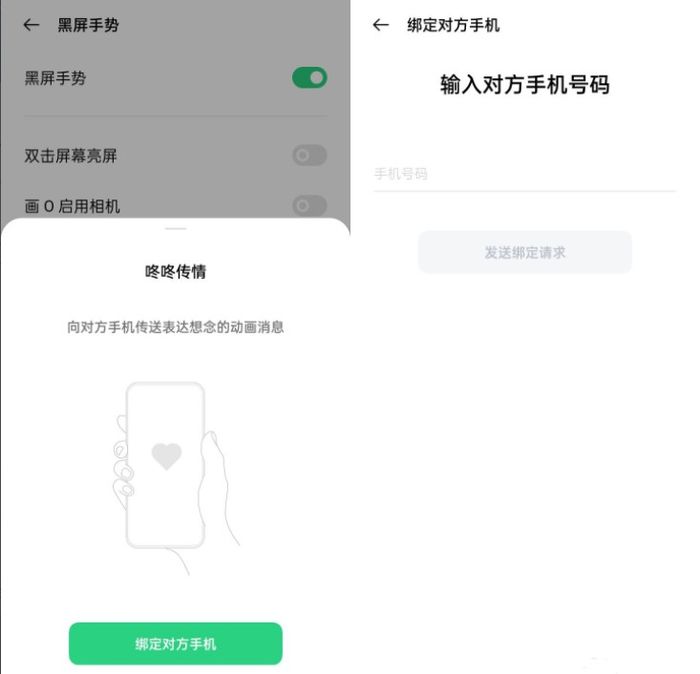This screenshot has width=700, height=674.
Task: Tap the 发送绑定请求 button
Action: [x=524, y=252]
